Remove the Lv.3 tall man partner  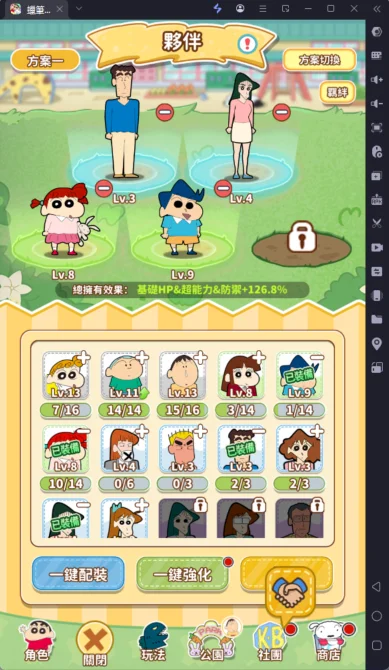point(165,112)
